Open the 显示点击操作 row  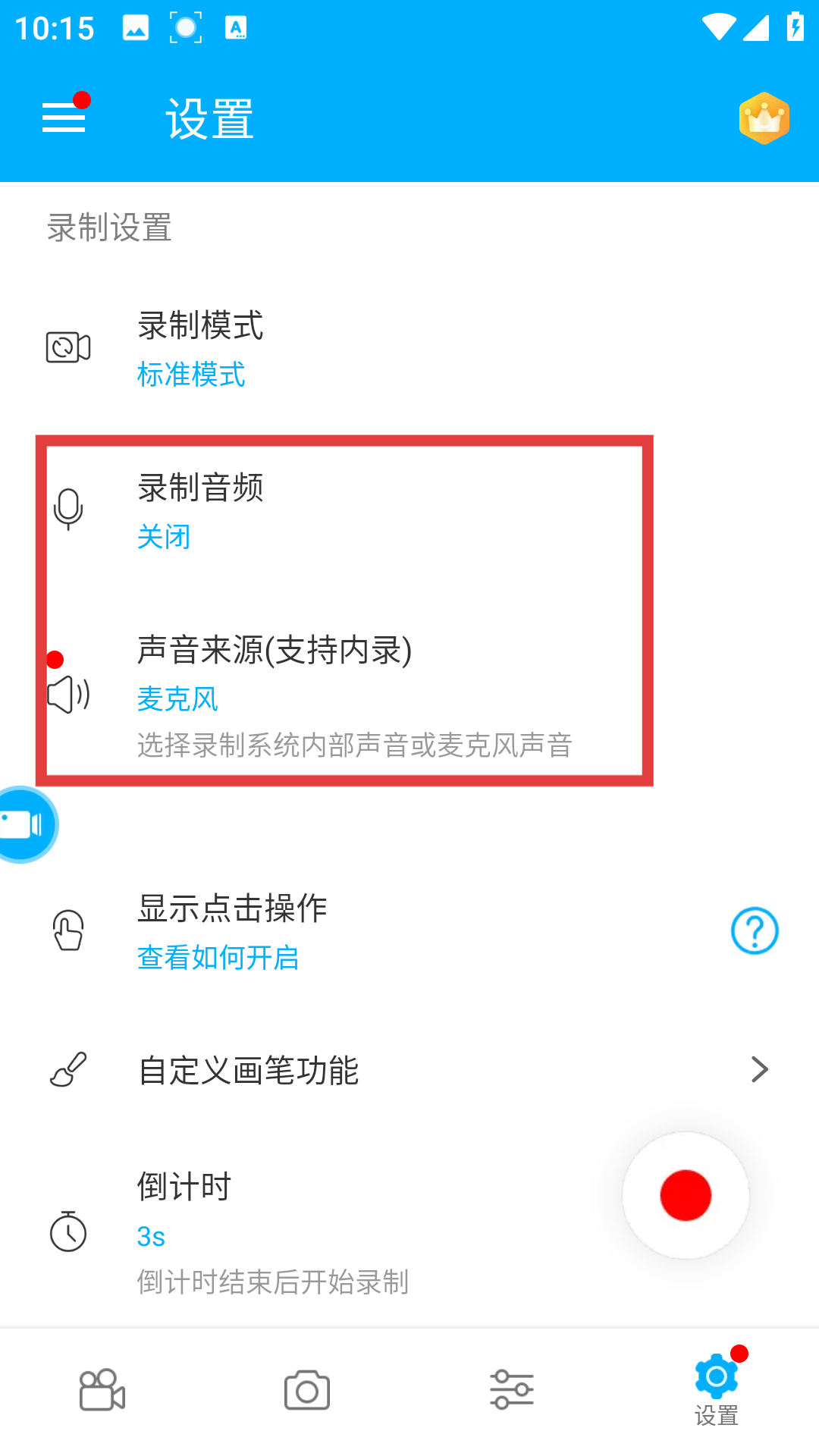(409, 931)
